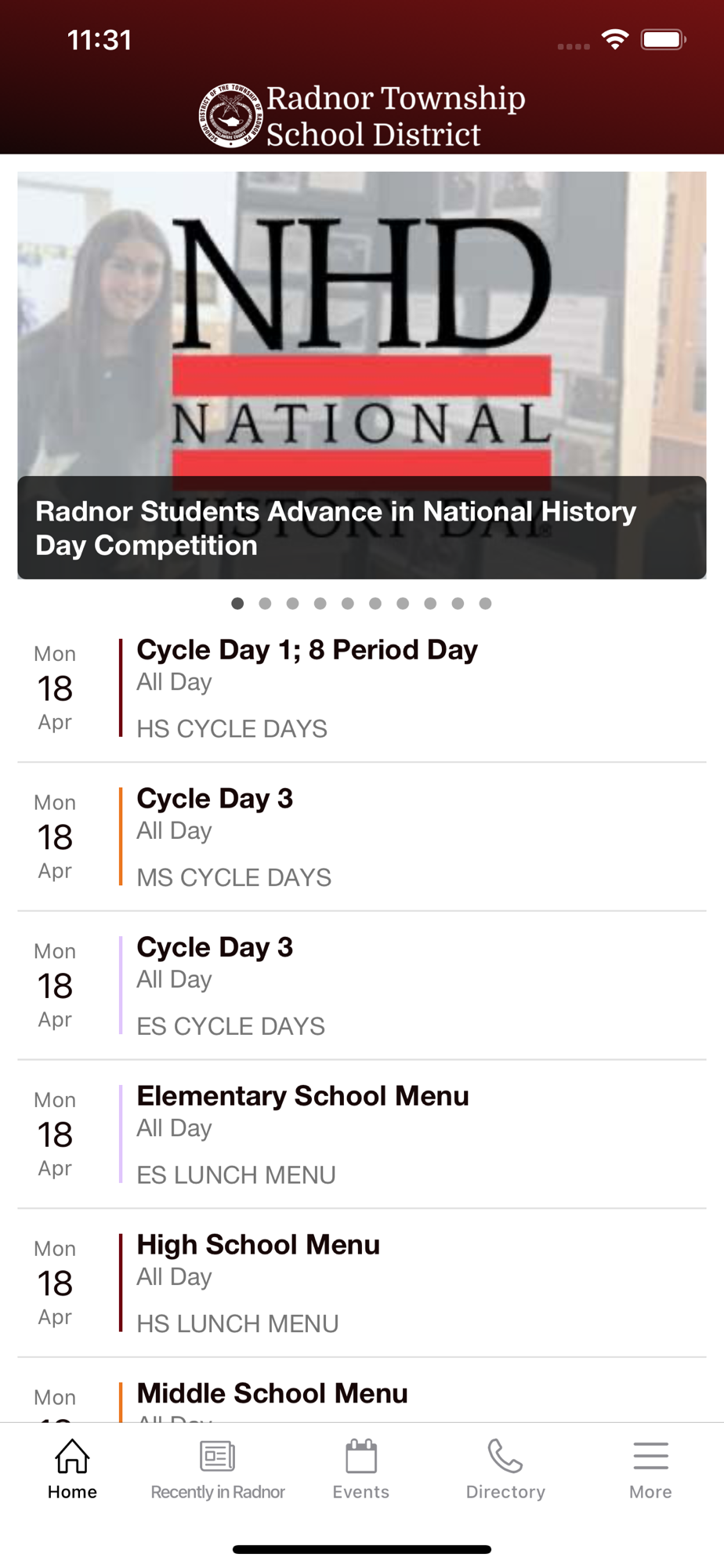View the High School Menu

coord(361,1283)
